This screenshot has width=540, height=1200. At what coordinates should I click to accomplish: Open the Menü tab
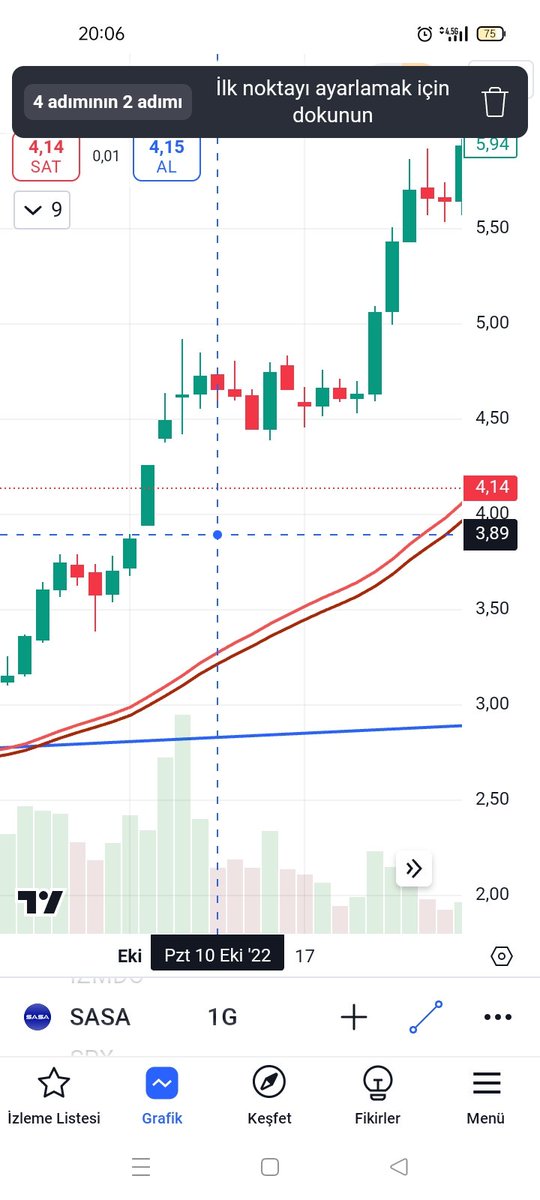coord(486,1096)
